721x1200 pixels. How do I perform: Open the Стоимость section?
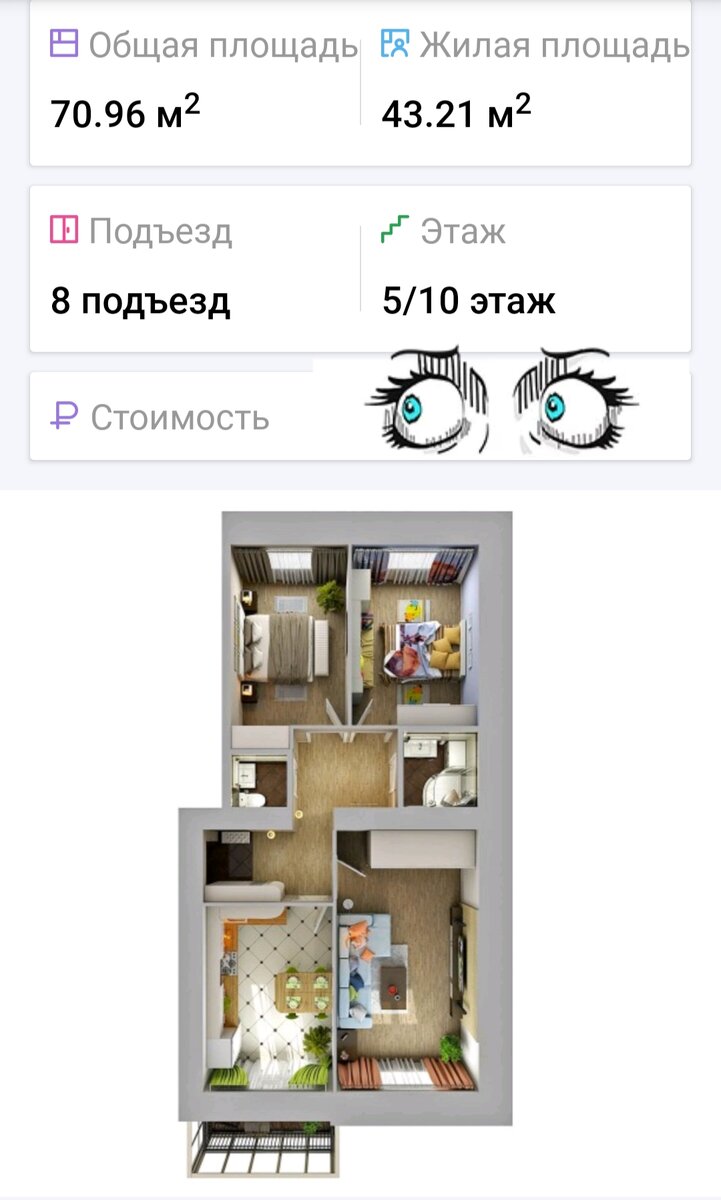coord(178,418)
